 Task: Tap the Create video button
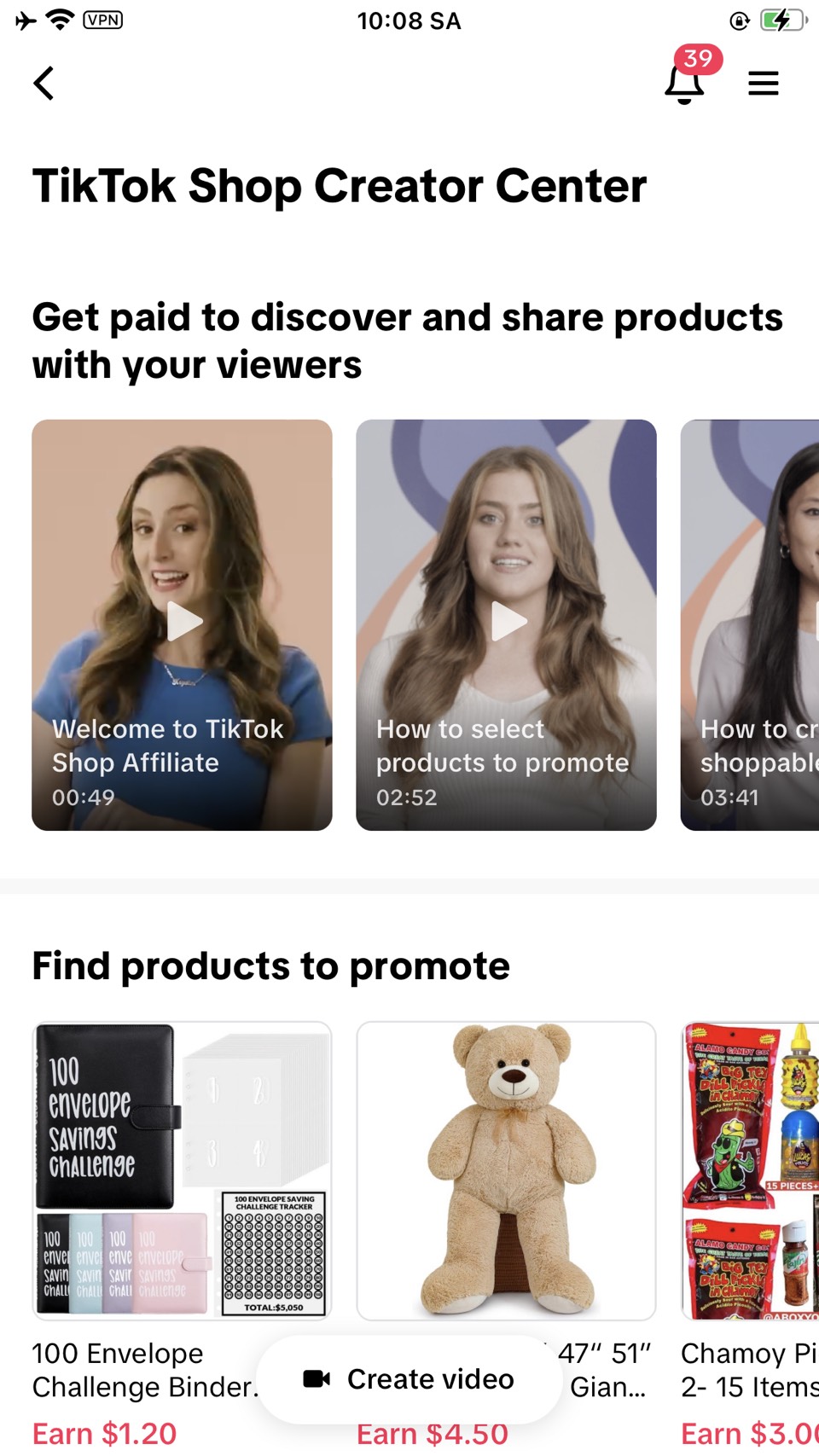coord(409,1379)
